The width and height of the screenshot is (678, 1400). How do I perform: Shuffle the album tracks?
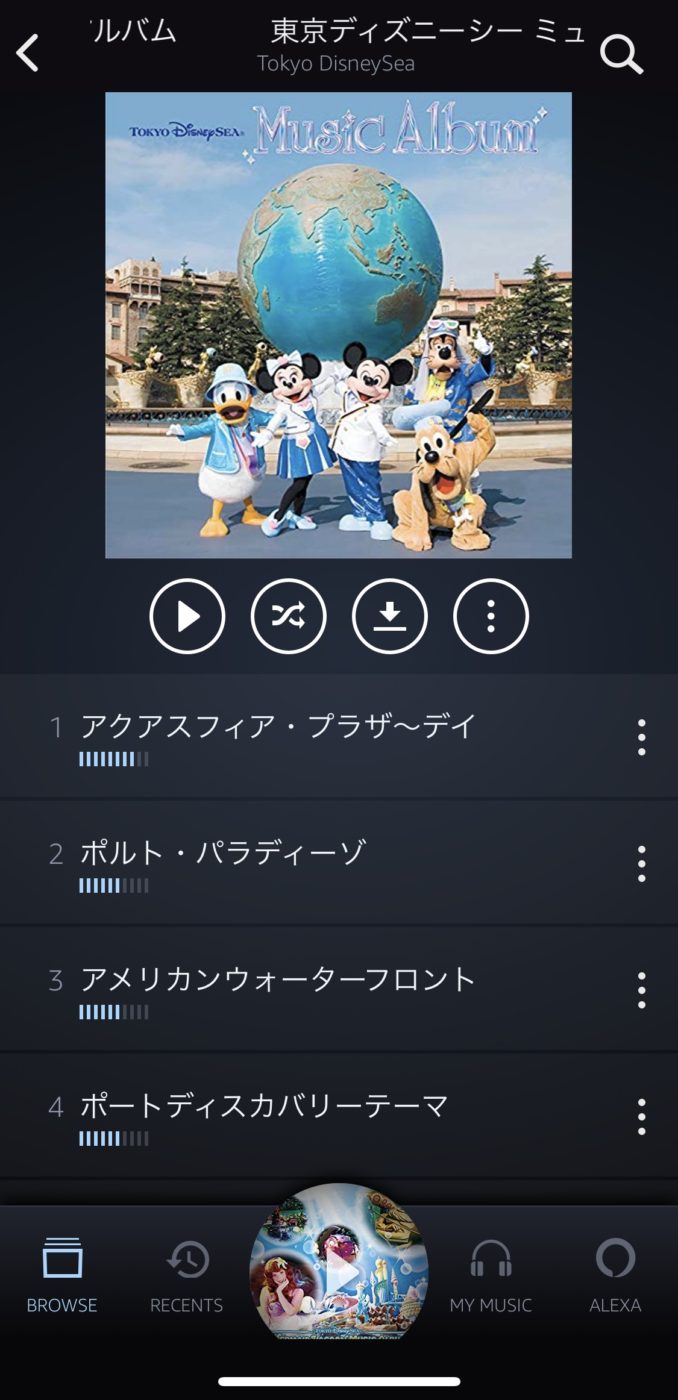pyautogui.click(x=288, y=617)
